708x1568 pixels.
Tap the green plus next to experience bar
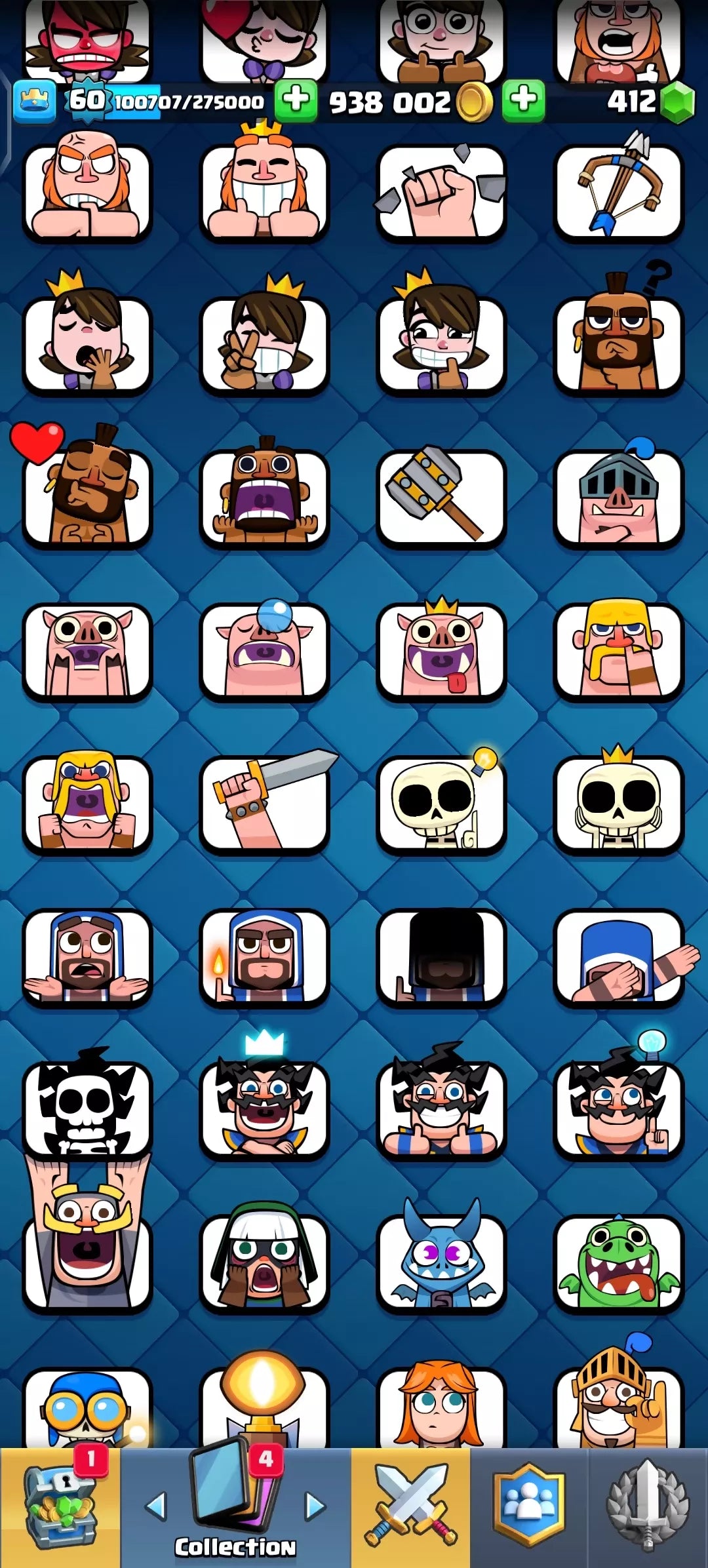coord(296,100)
